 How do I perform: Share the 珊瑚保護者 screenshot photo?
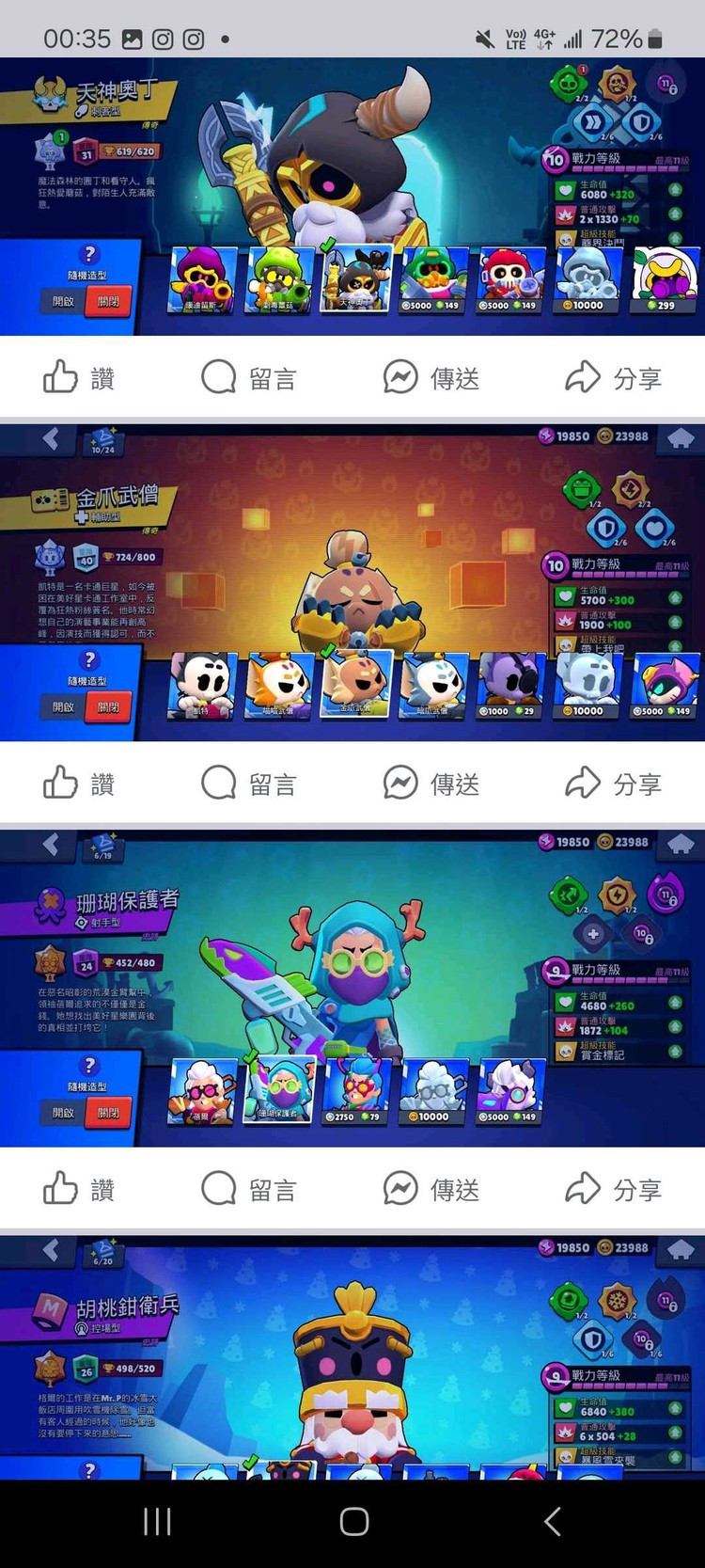point(614,1189)
